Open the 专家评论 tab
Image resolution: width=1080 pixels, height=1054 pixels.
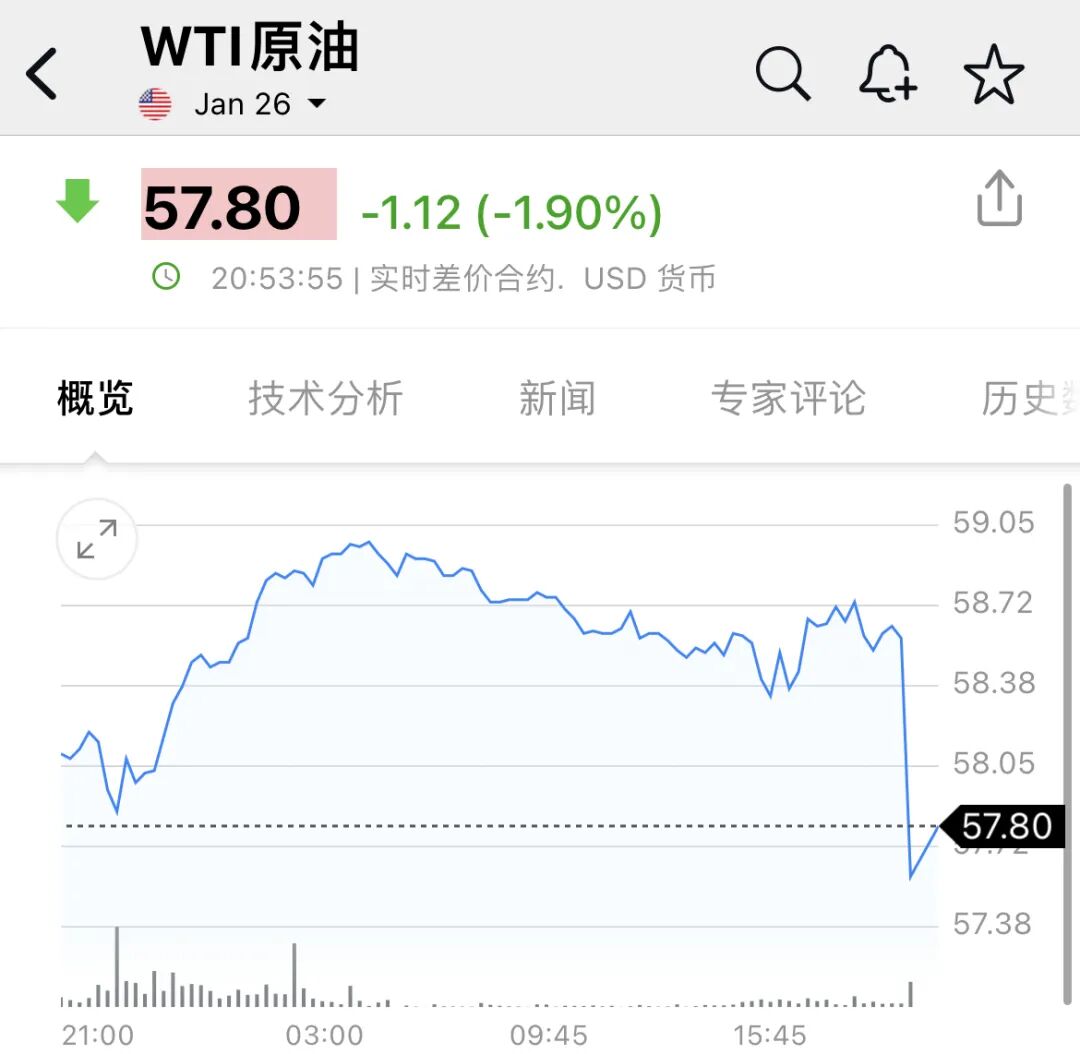click(x=788, y=398)
